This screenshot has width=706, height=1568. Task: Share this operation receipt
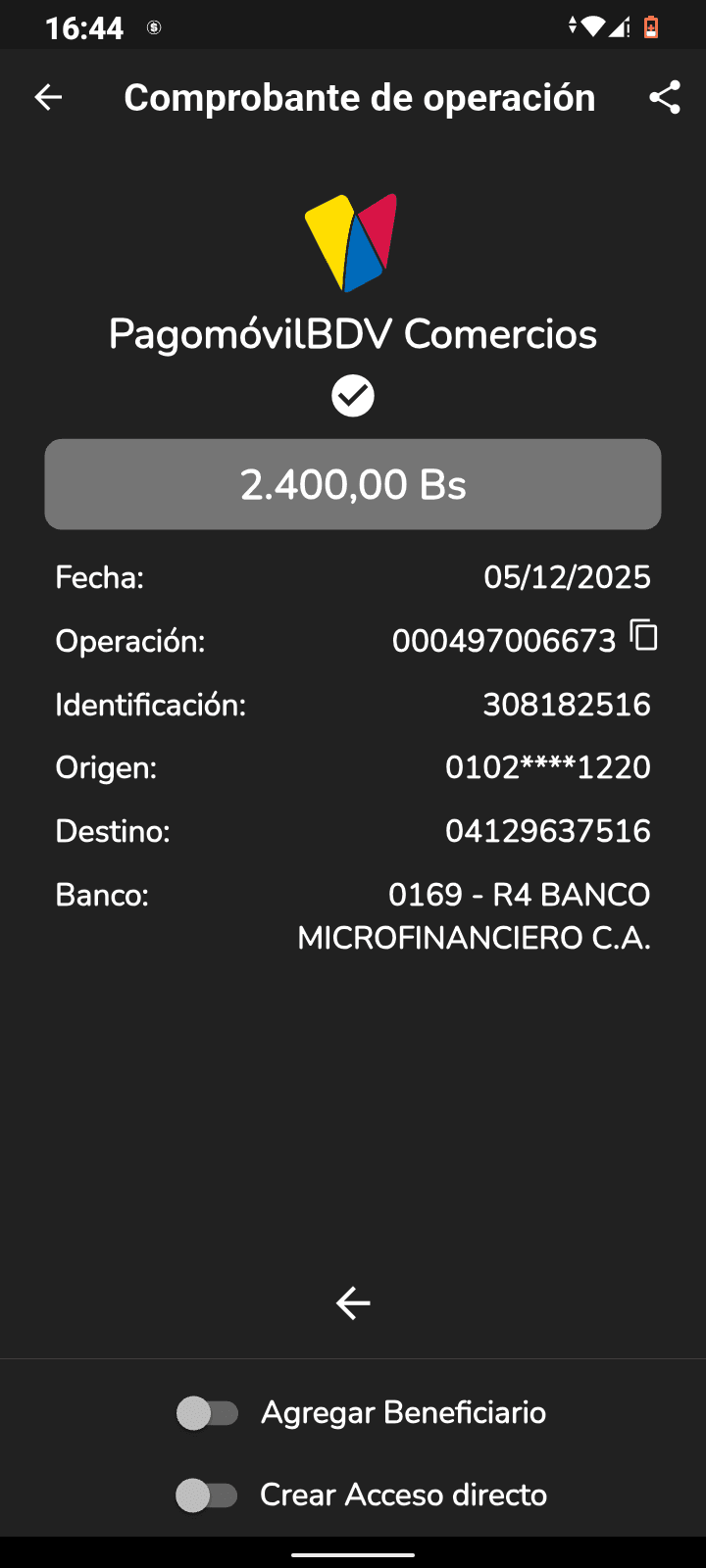[664, 97]
